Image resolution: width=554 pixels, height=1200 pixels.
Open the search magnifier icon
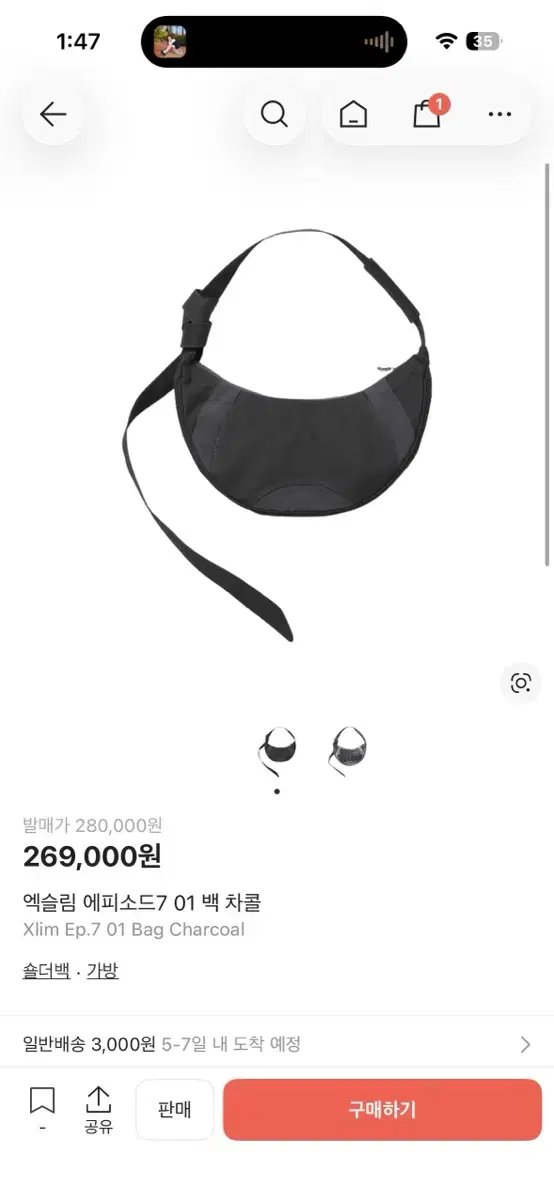274,114
